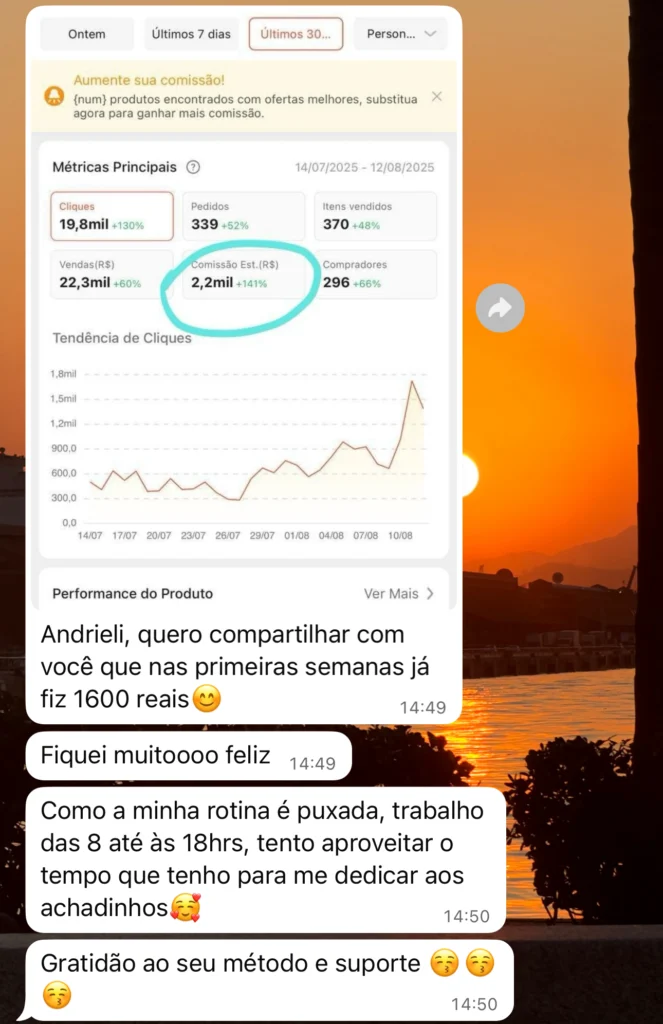
Task: Forward the shared dashboard image
Action: [x=500, y=309]
